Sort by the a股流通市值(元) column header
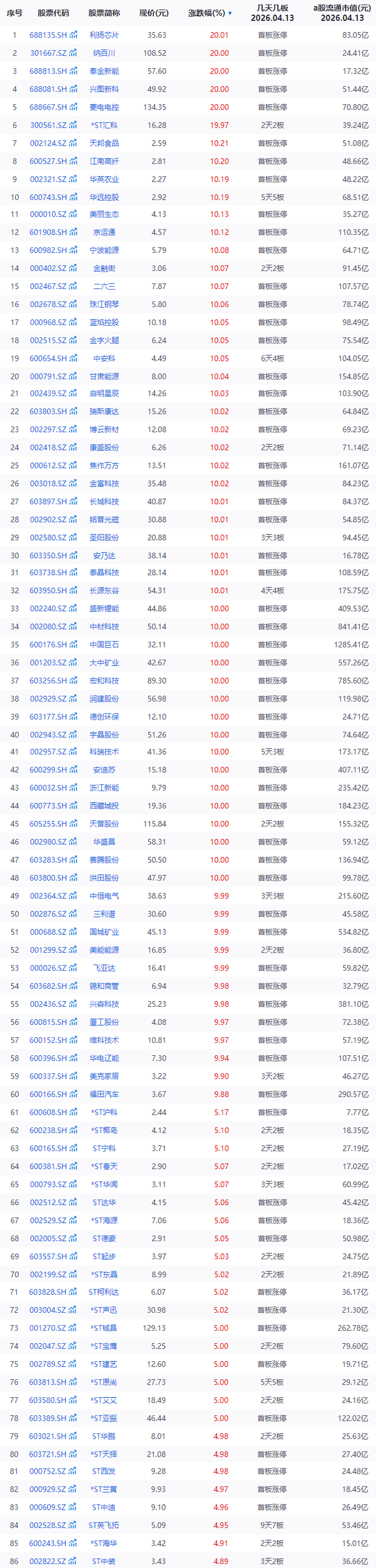This screenshot has height=1568, width=376. [x=342, y=13]
